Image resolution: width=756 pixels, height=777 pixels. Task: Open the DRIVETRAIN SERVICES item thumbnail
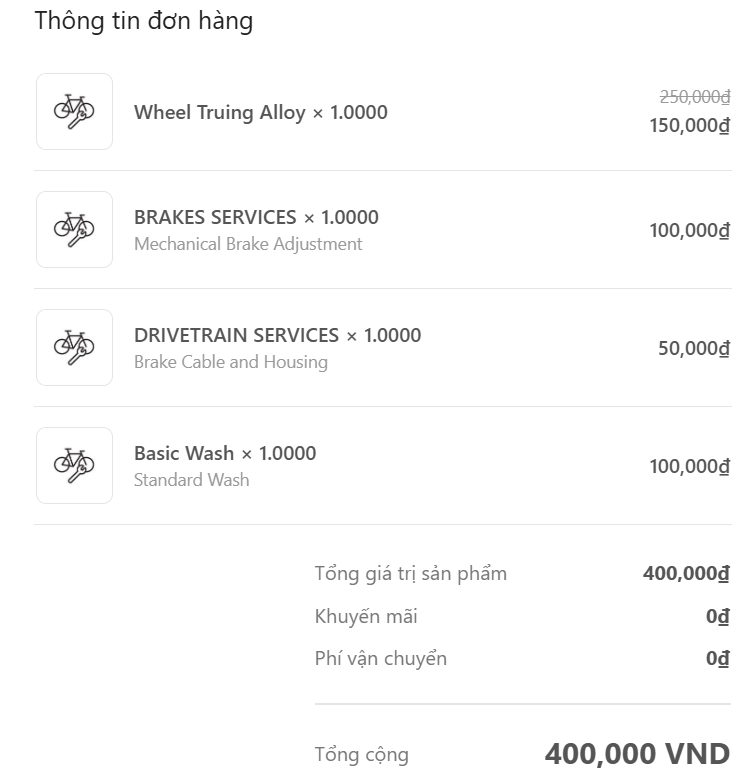pyautogui.click(x=74, y=347)
